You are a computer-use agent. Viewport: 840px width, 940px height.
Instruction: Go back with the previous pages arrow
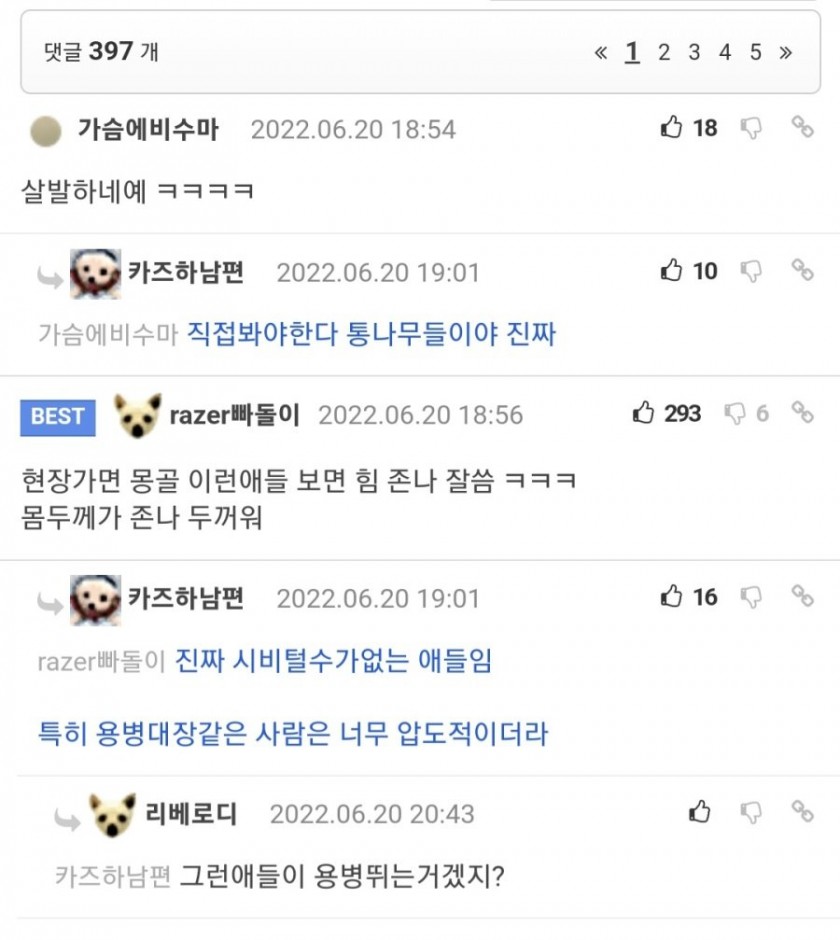coord(600,52)
